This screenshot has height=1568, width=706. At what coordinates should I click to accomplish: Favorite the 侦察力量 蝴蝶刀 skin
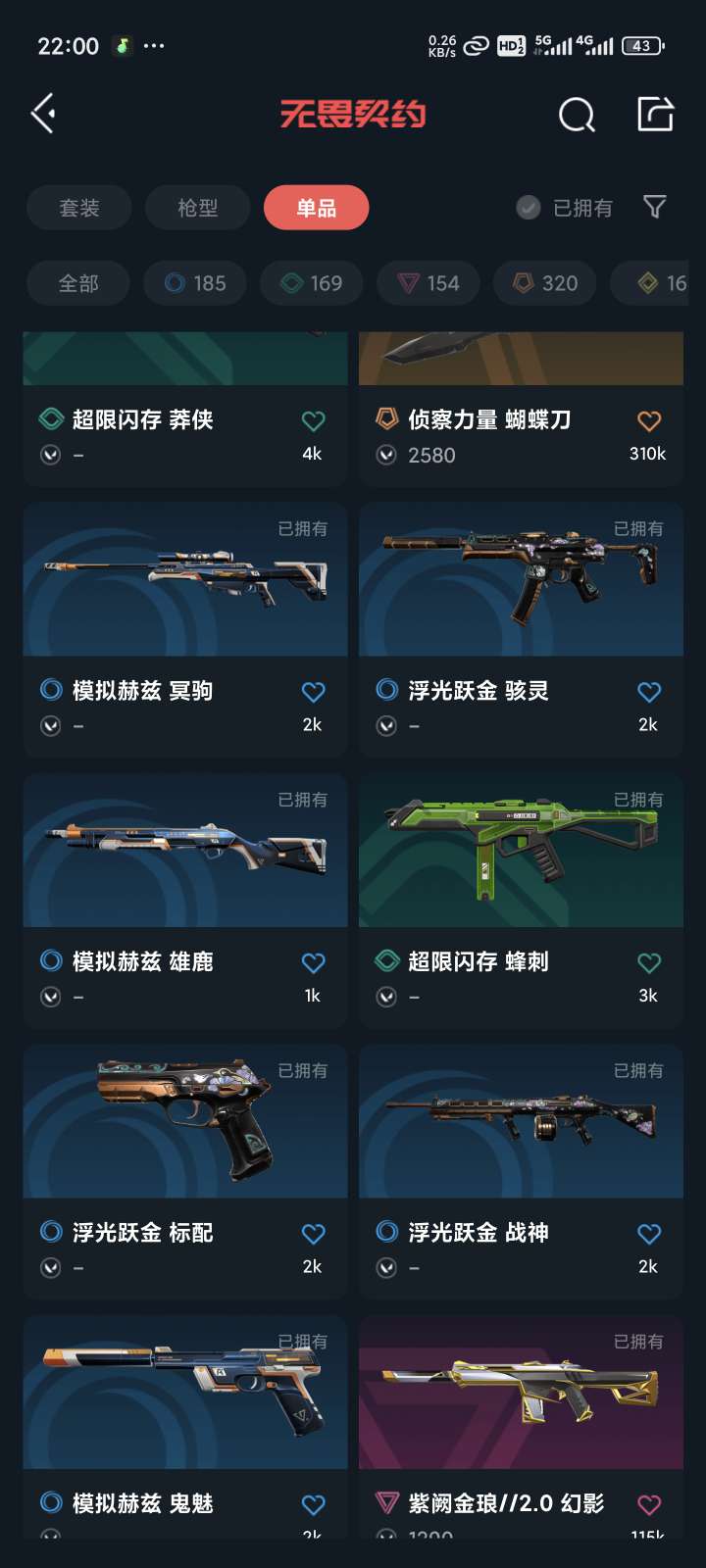(649, 421)
